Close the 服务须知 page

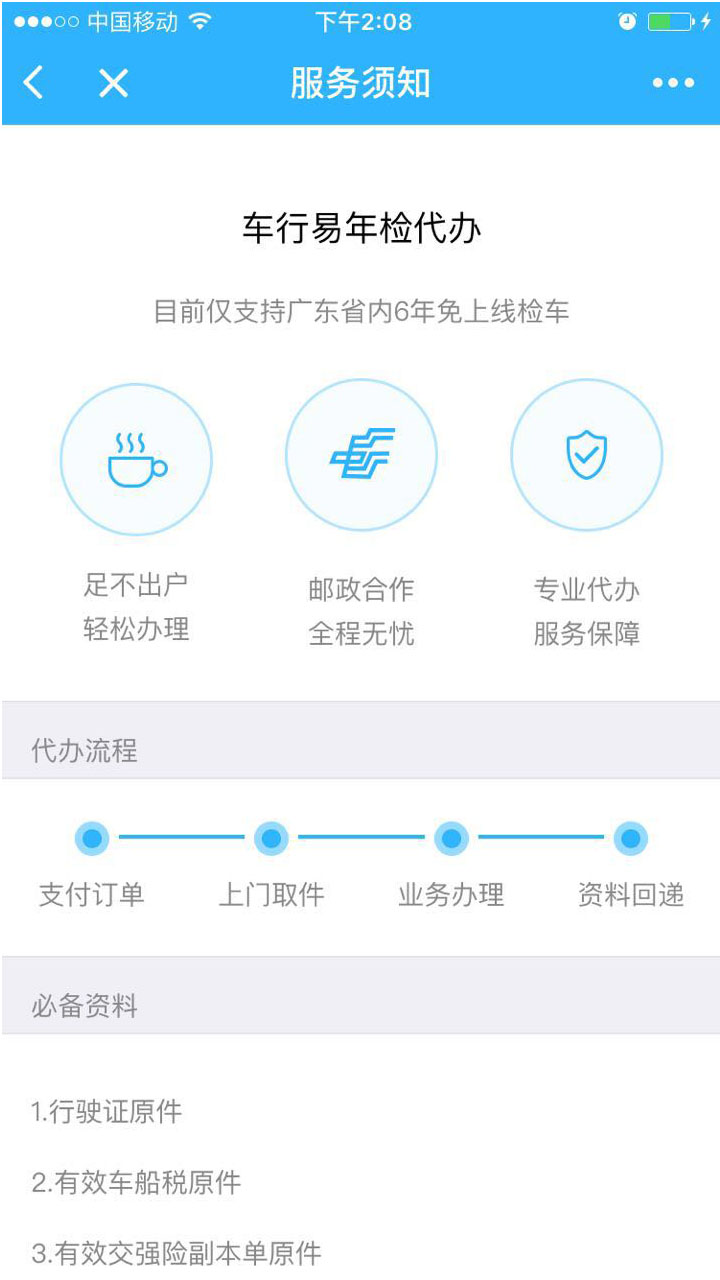pyautogui.click(x=113, y=83)
